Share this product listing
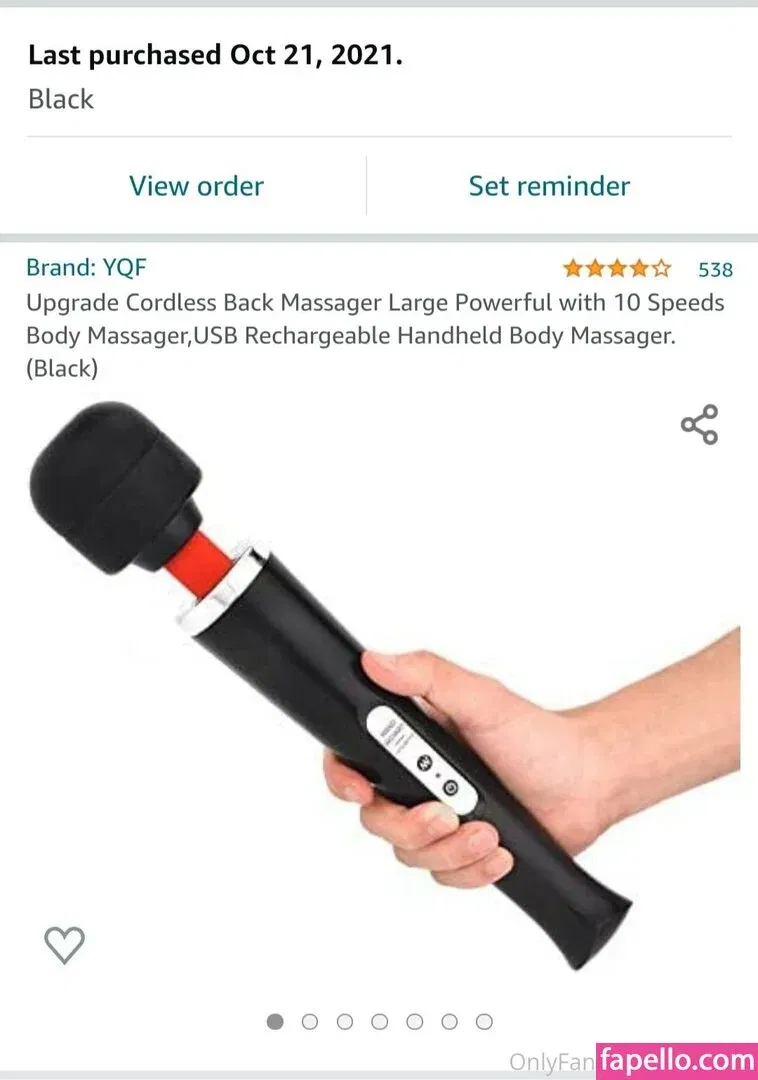 [699, 425]
